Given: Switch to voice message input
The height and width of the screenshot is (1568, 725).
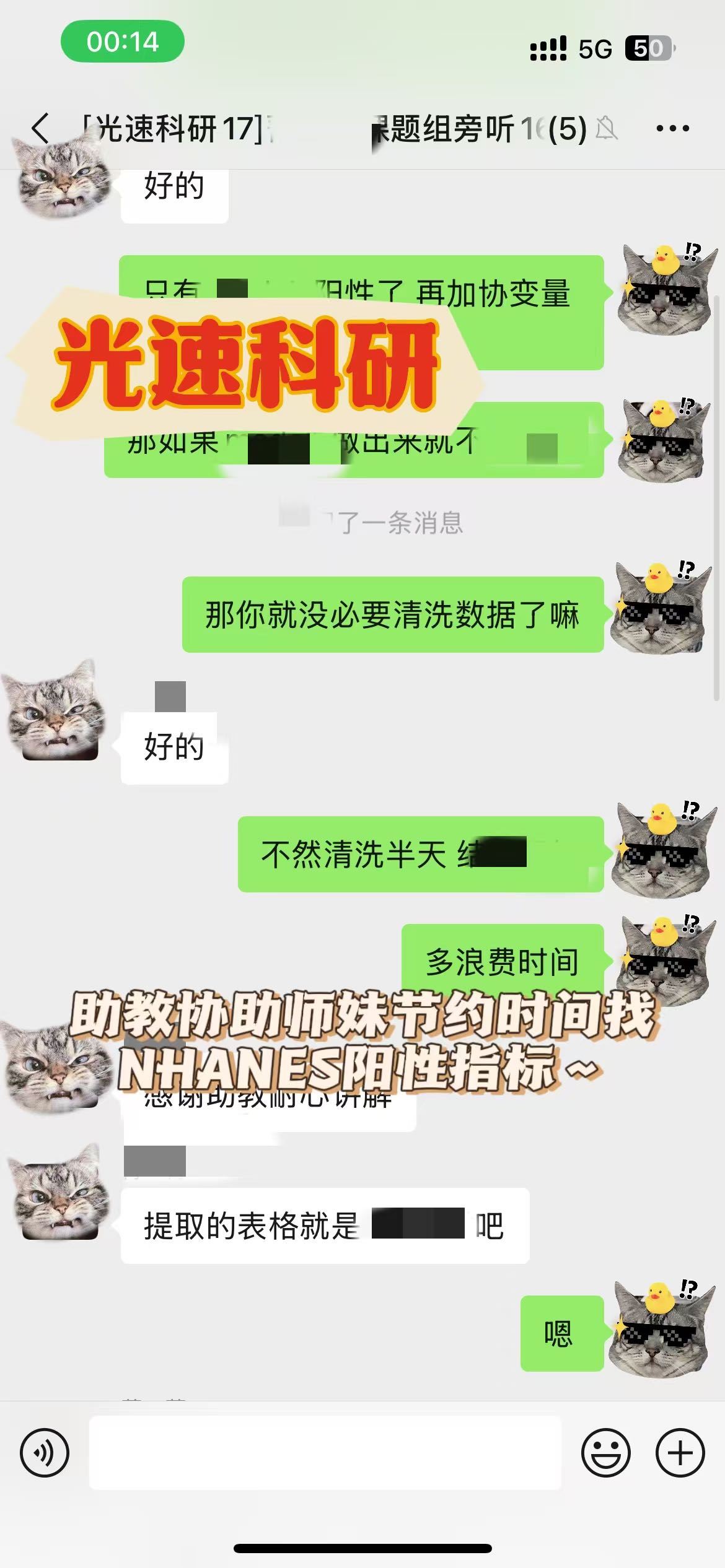Looking at the screenshot, I should point(45,1452).
